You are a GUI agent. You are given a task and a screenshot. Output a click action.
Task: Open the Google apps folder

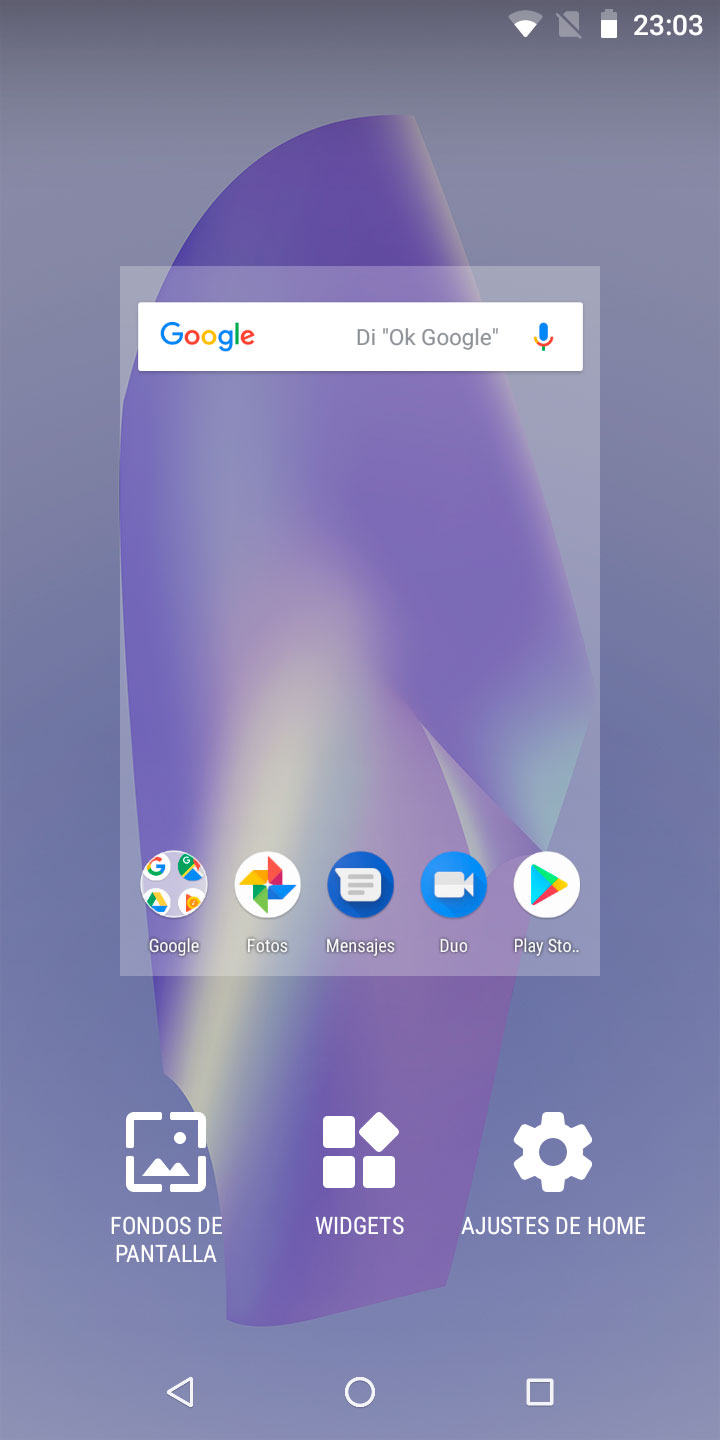(174, 885)
